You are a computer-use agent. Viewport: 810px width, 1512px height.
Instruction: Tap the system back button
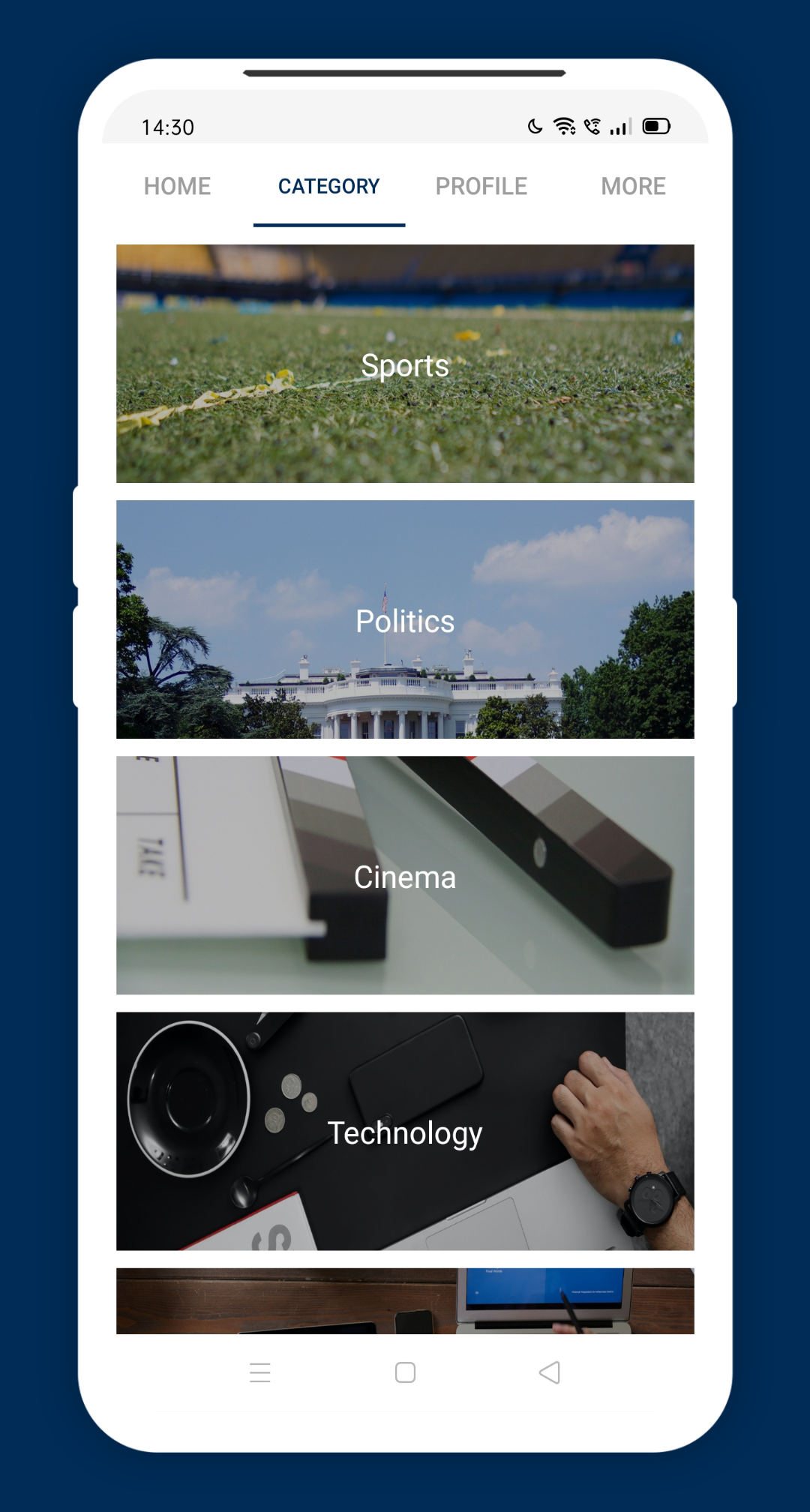(550, 1372)
